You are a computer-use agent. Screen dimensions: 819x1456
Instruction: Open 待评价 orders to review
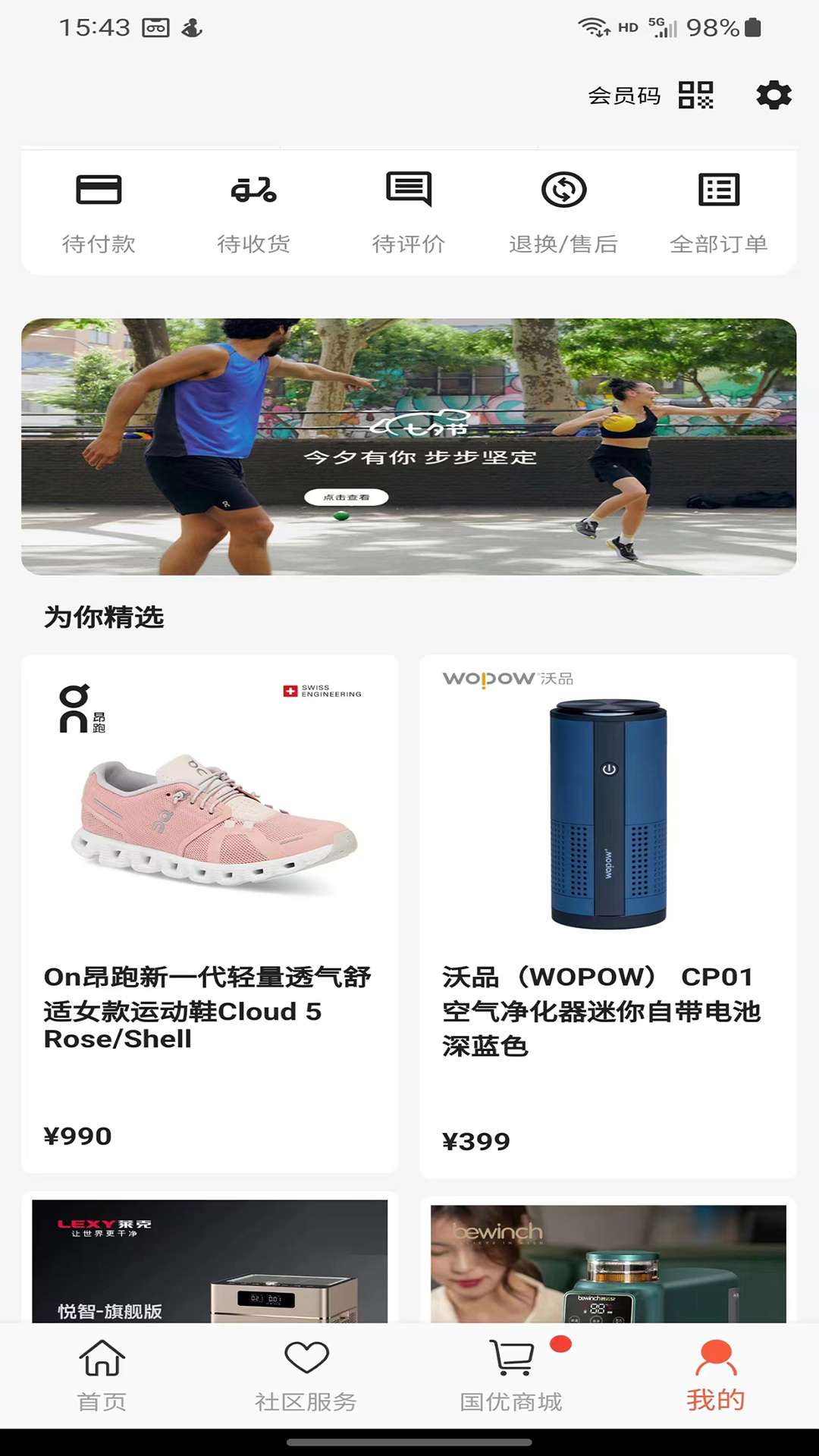[x=409, y=214]
